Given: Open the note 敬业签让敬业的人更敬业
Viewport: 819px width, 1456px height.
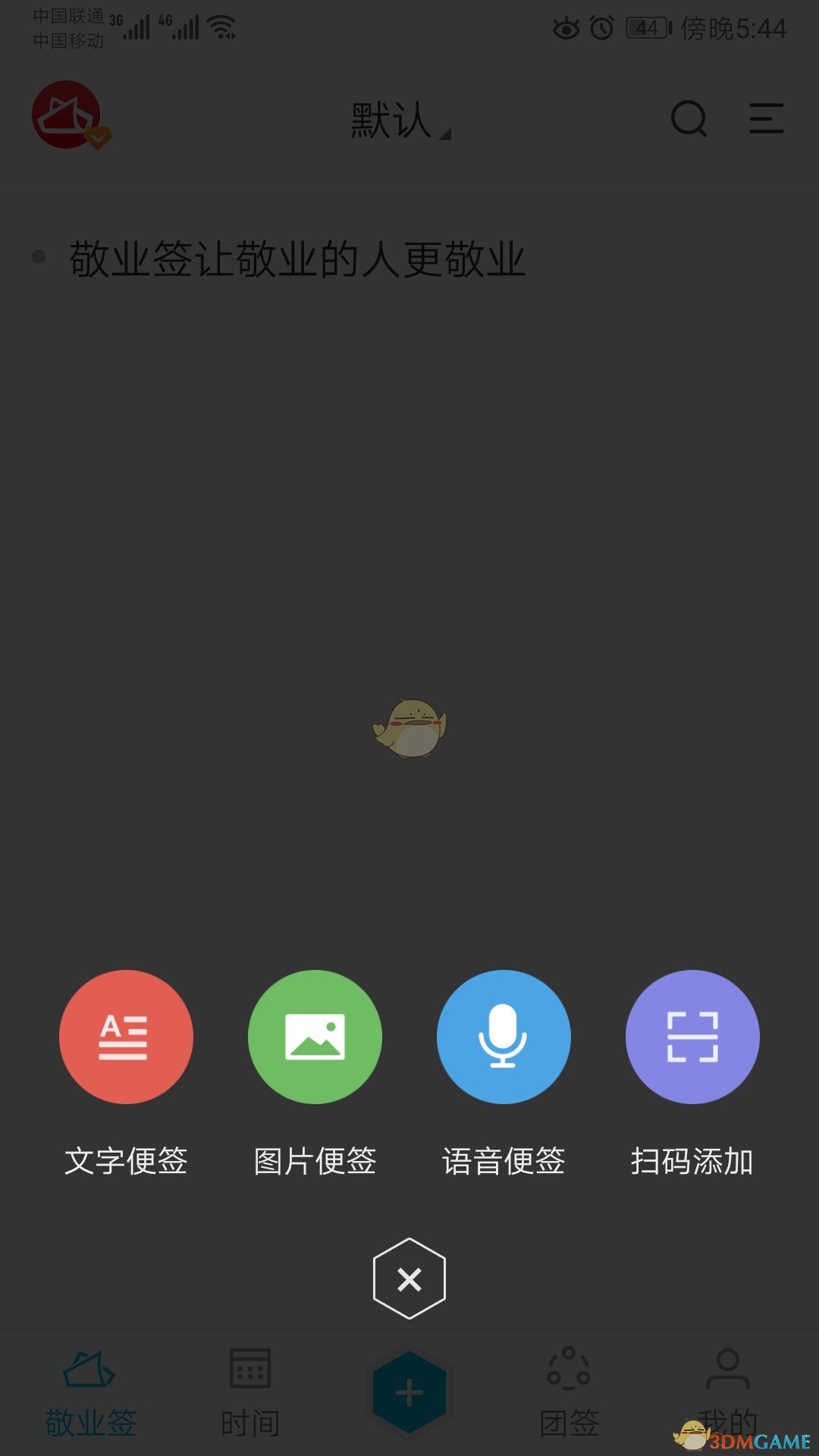Looking at the screenshot, I should tap(297, 259).
